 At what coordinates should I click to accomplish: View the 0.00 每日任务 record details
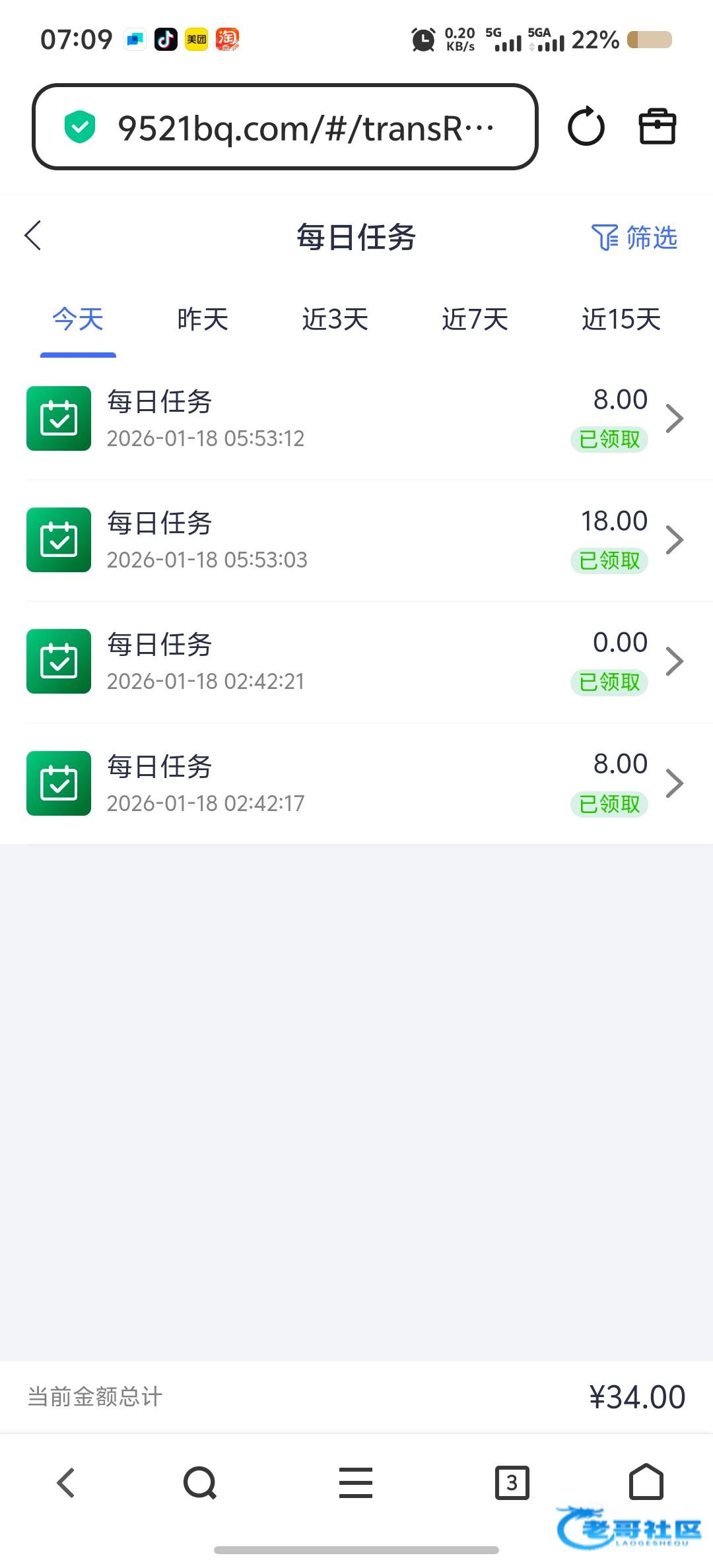(355, 662)
